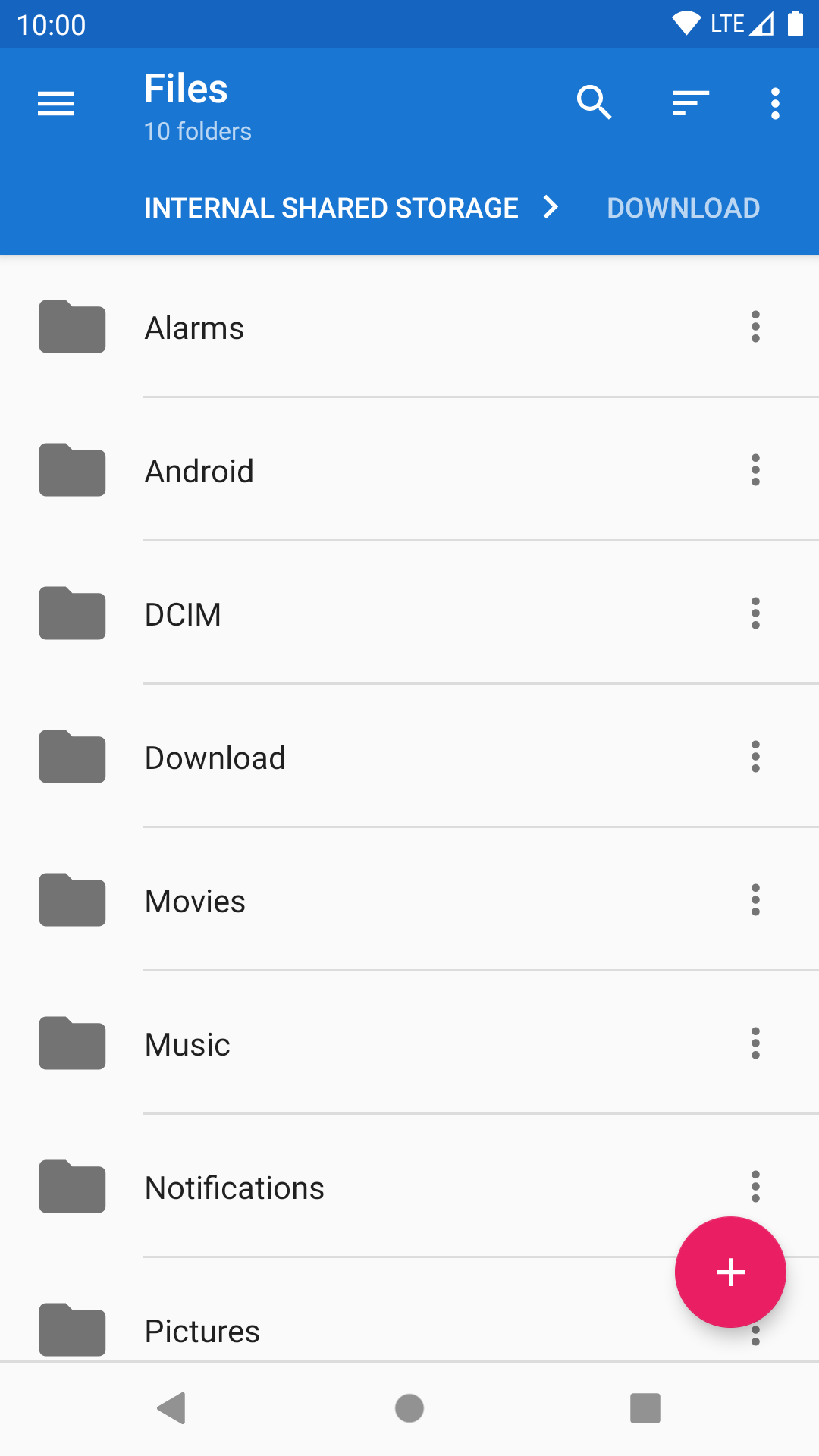The image size is (819, 1456).
Task: Open the Notifications folder
Action: coord(234,1188)
